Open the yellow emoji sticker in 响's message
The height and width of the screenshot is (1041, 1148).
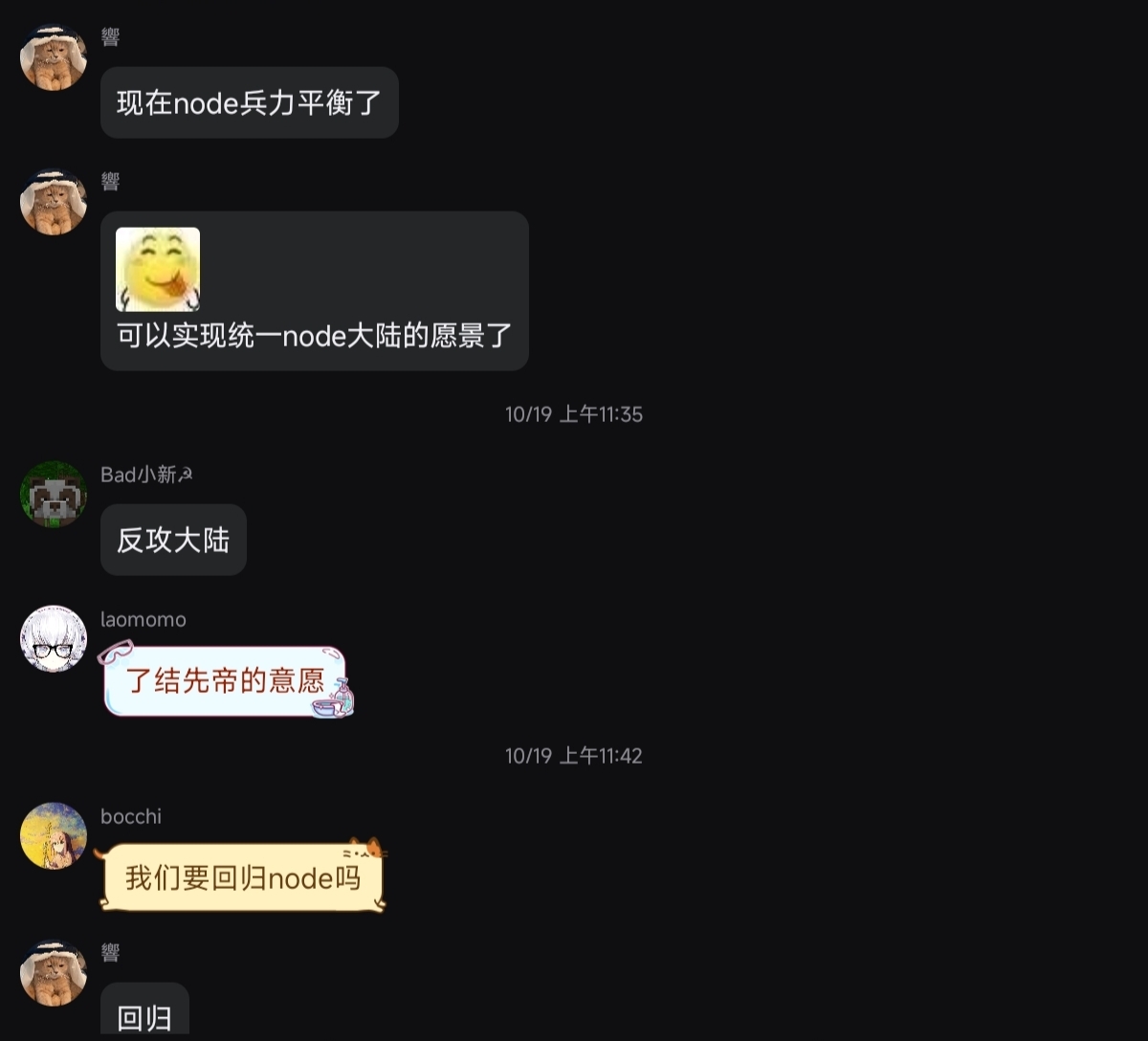(158, 269)
